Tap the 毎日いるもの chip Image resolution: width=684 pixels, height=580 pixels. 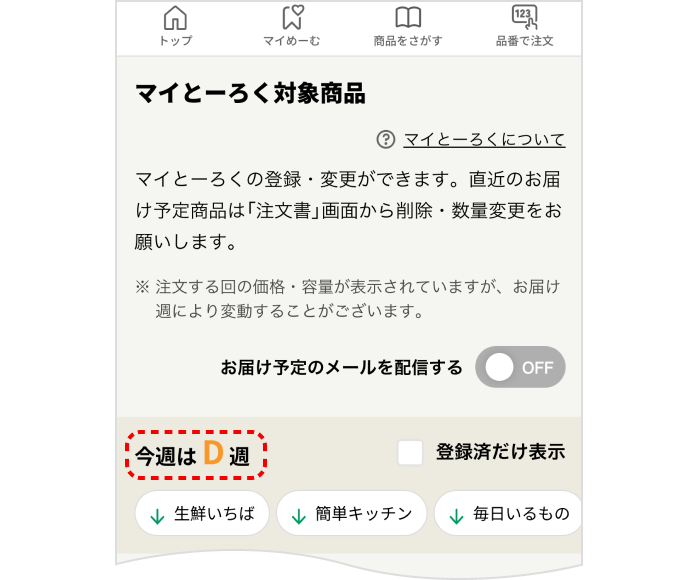point(510,514)
